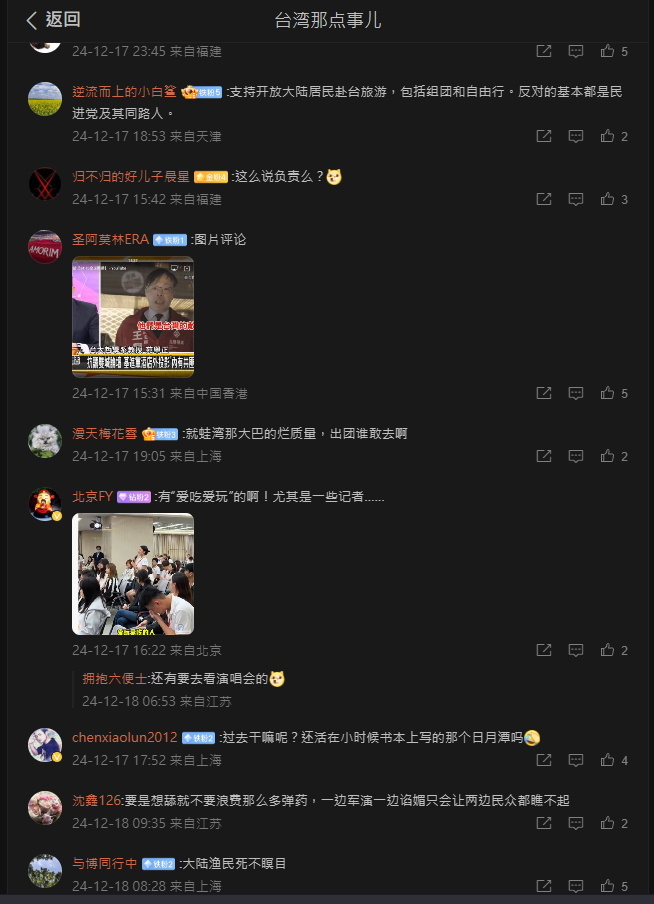Reply to 漫天梅花雪's comment
Image resolution: width=654 pixels, height=904 pixels.
pyautogui.click(x=576, y=456)
